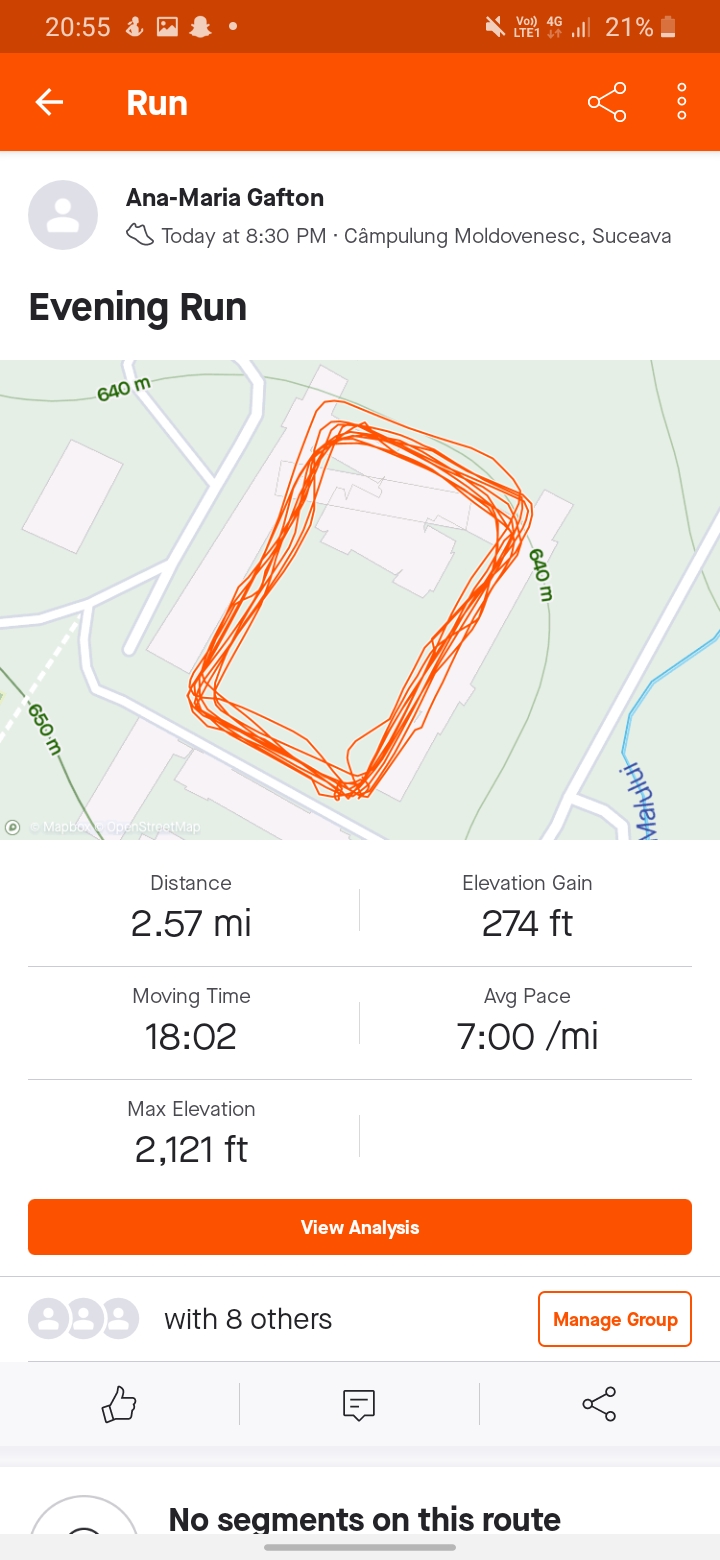Screen dimensions: 720x1560
Task: Go back from the Run screen
Action: pos(49,102)
